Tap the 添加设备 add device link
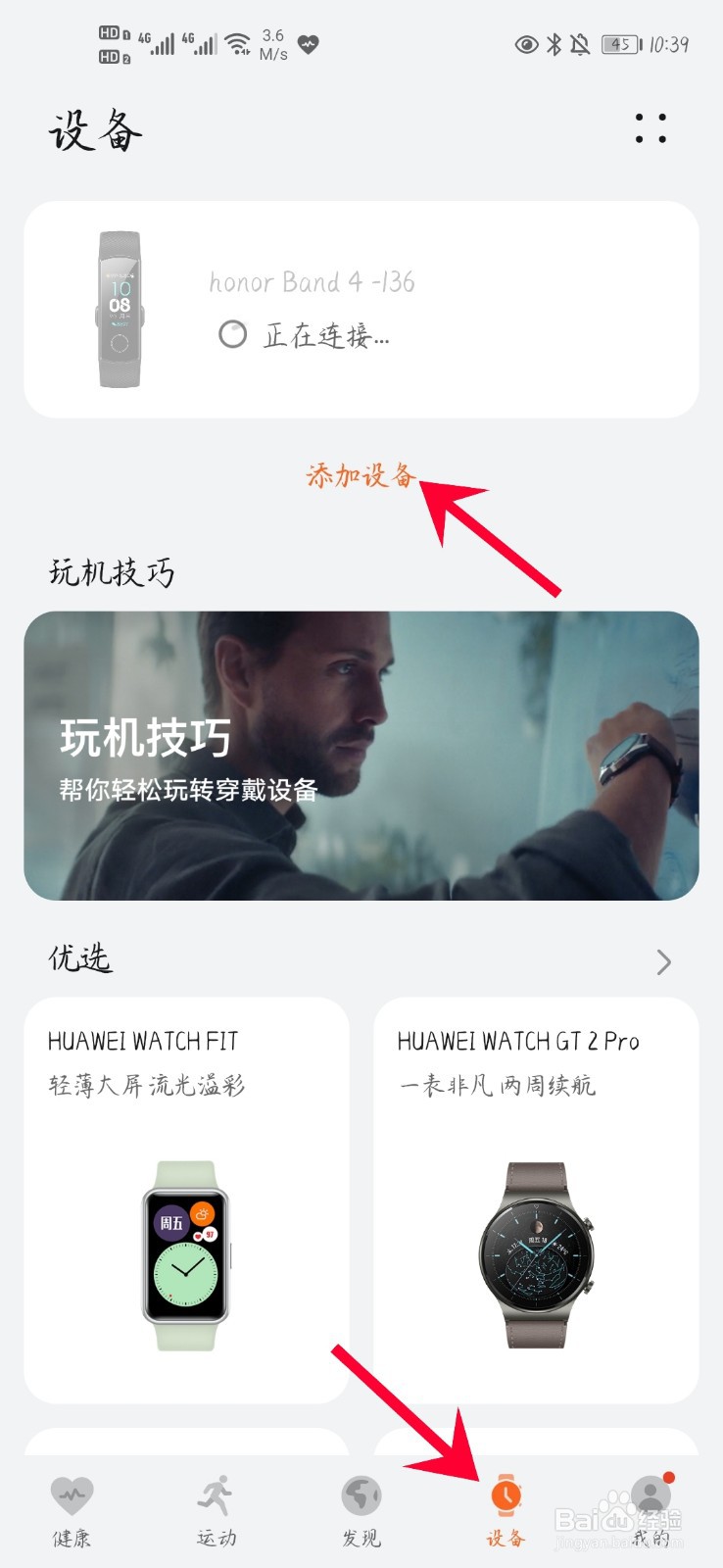 361,480
